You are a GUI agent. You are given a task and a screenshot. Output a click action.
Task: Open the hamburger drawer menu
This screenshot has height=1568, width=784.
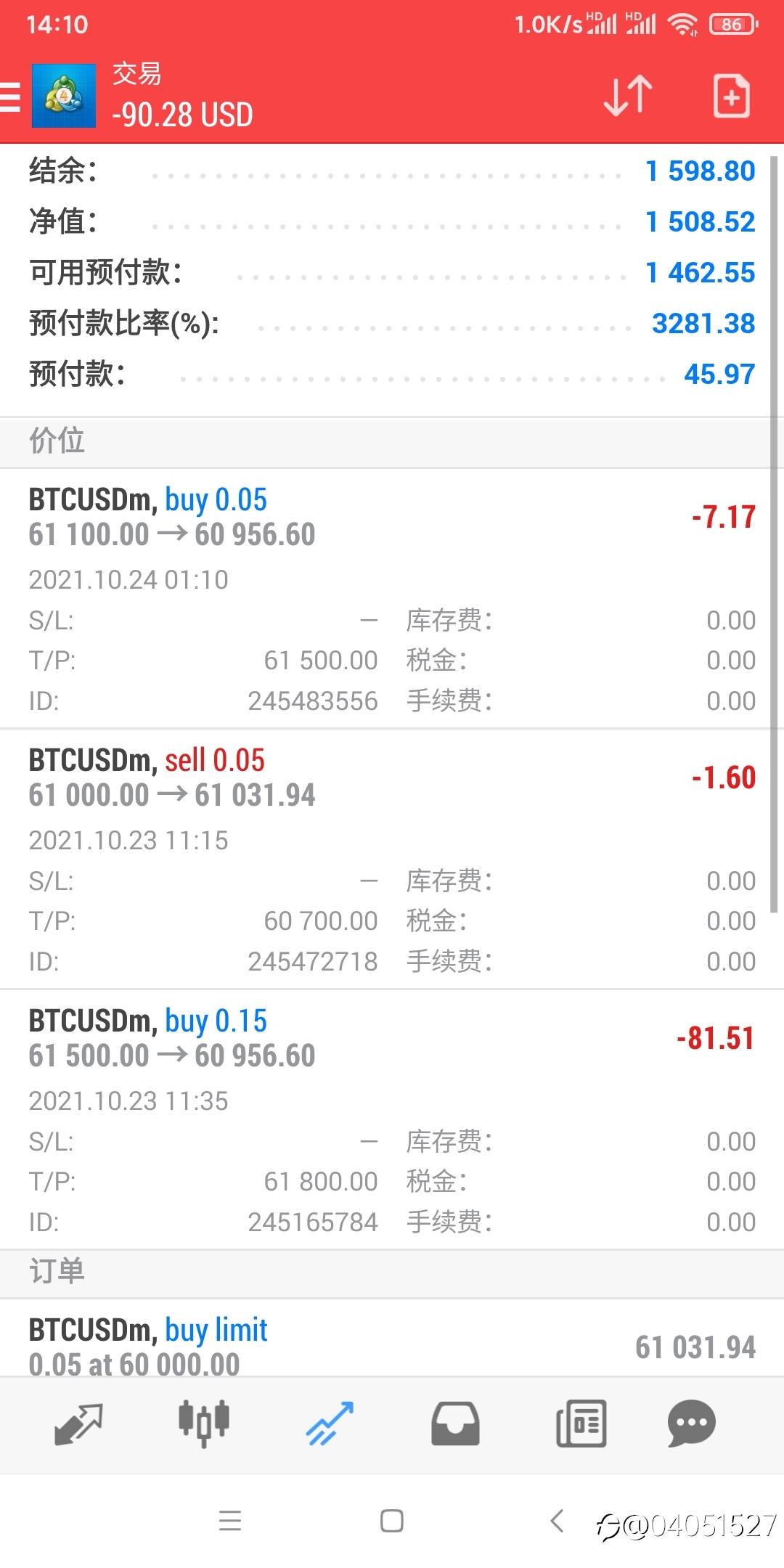[x=10, y=97]
